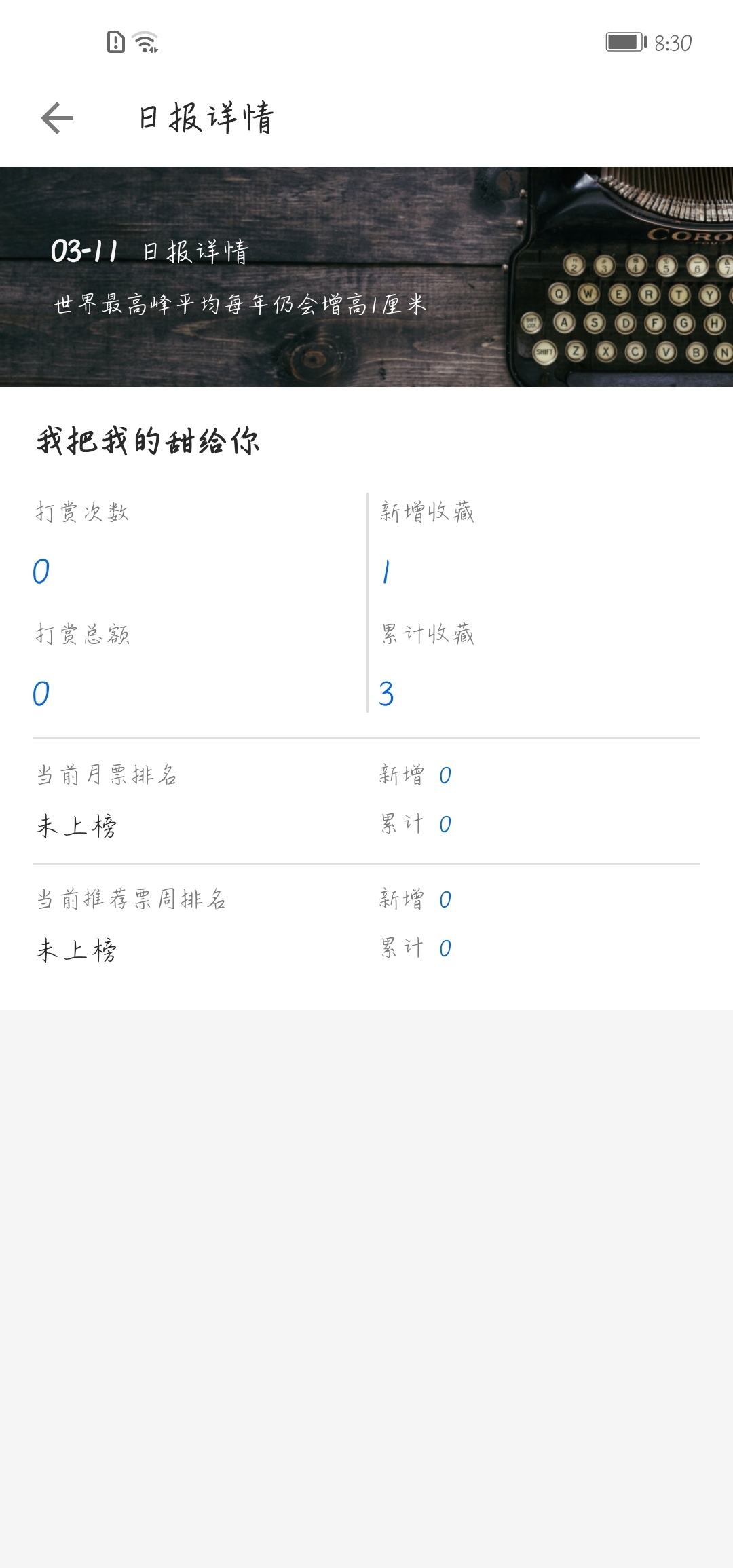
Task: Go back from the 日报详情 page
Action: 57,119
